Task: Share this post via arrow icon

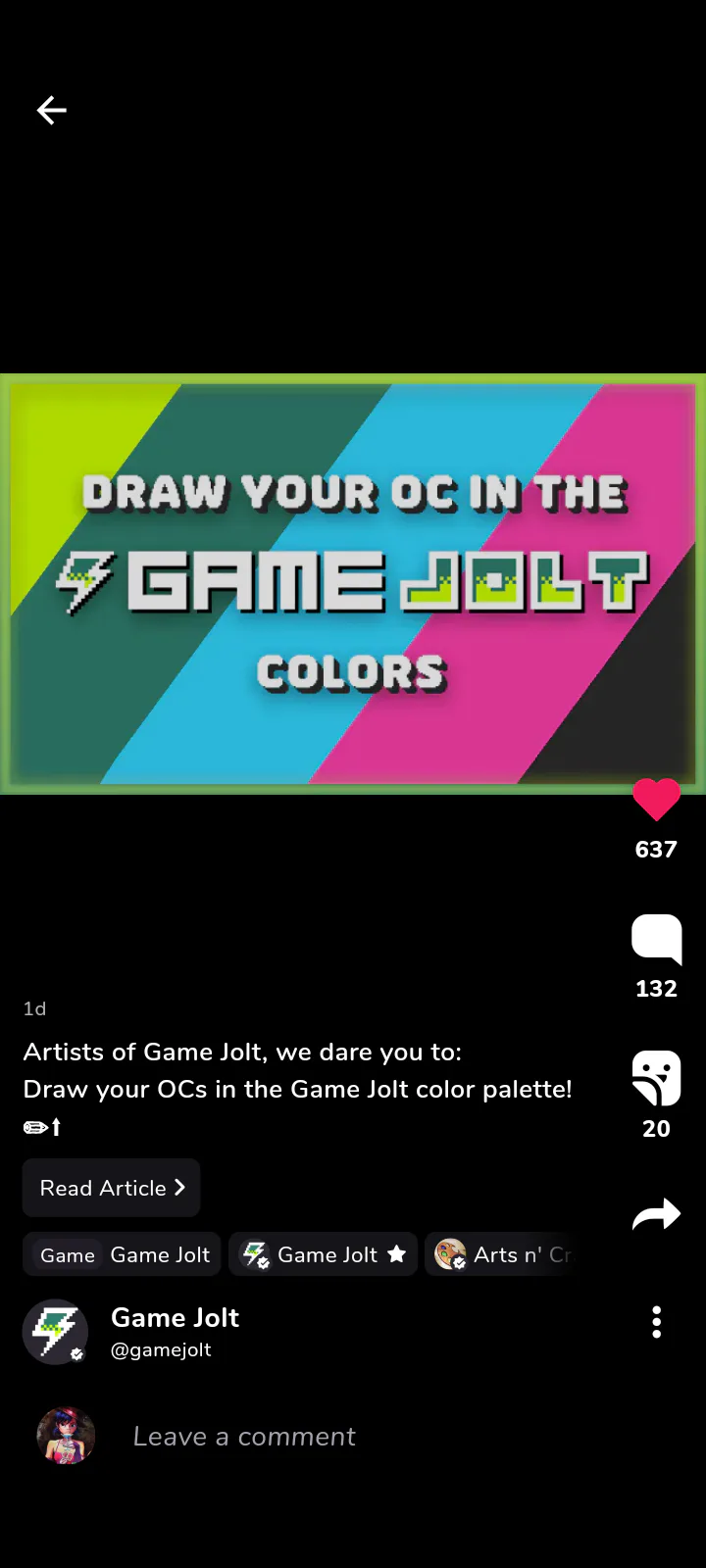Action: [x=656, y=1215]
